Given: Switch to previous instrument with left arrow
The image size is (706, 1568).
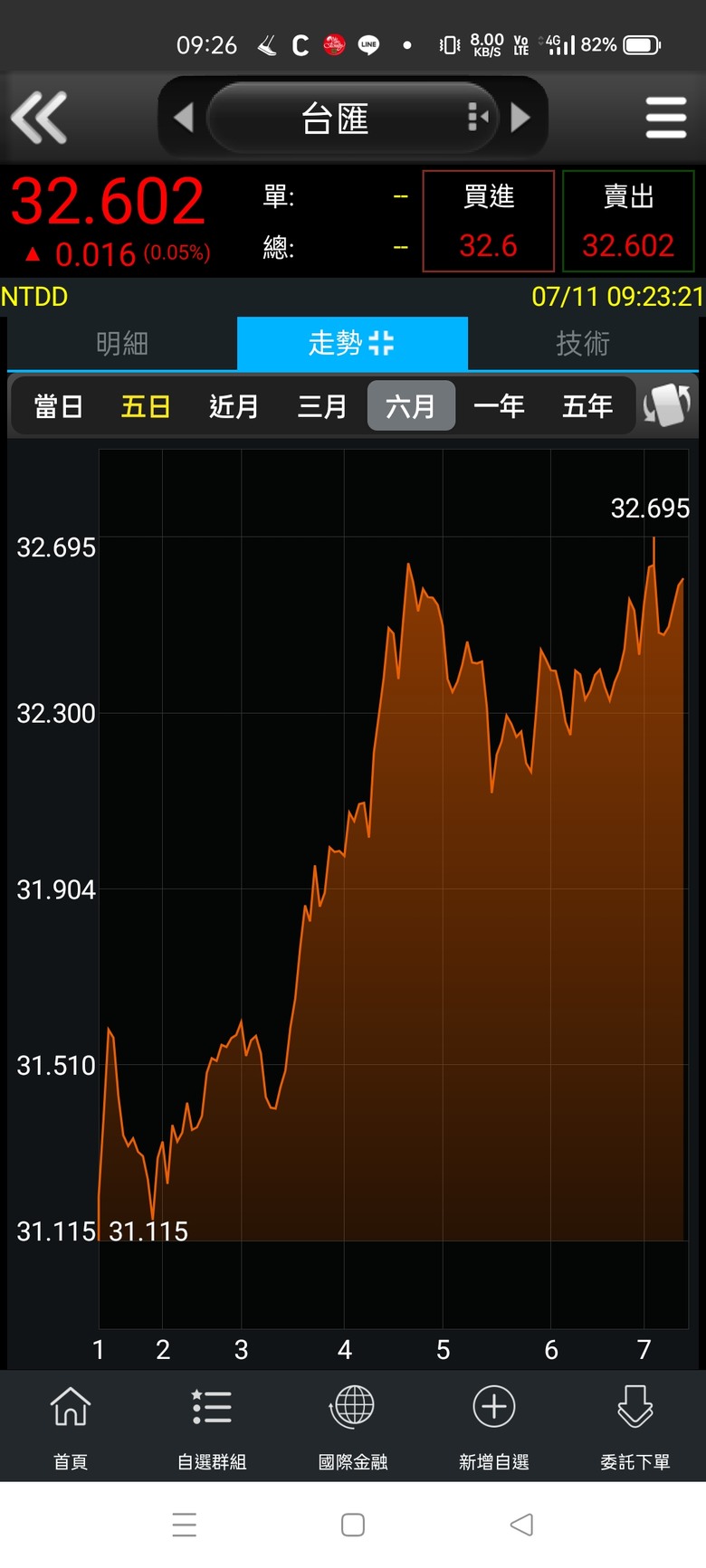Looking at the screenshot, I should click(x=184, y=118).
